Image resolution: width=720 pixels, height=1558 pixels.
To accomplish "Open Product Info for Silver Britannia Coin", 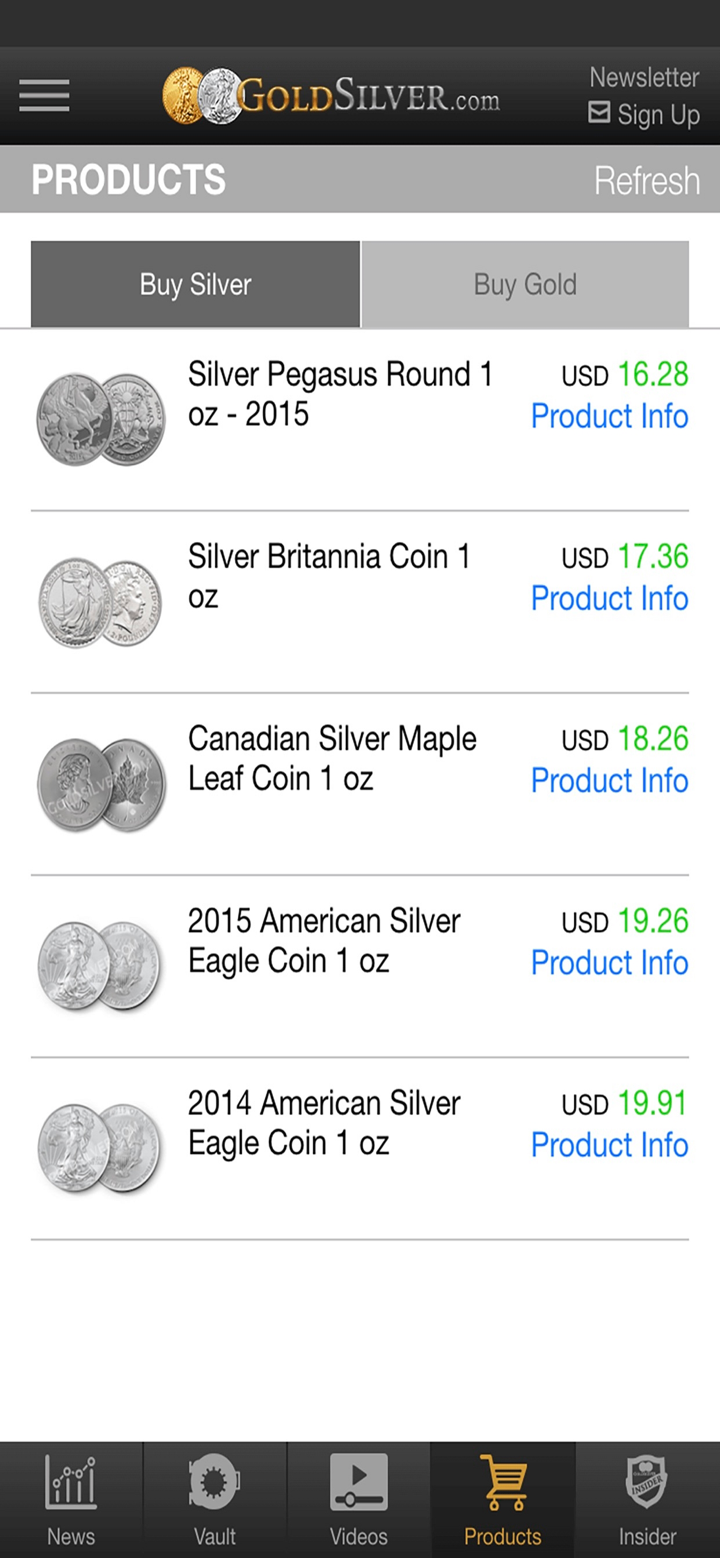I will 609,598.
